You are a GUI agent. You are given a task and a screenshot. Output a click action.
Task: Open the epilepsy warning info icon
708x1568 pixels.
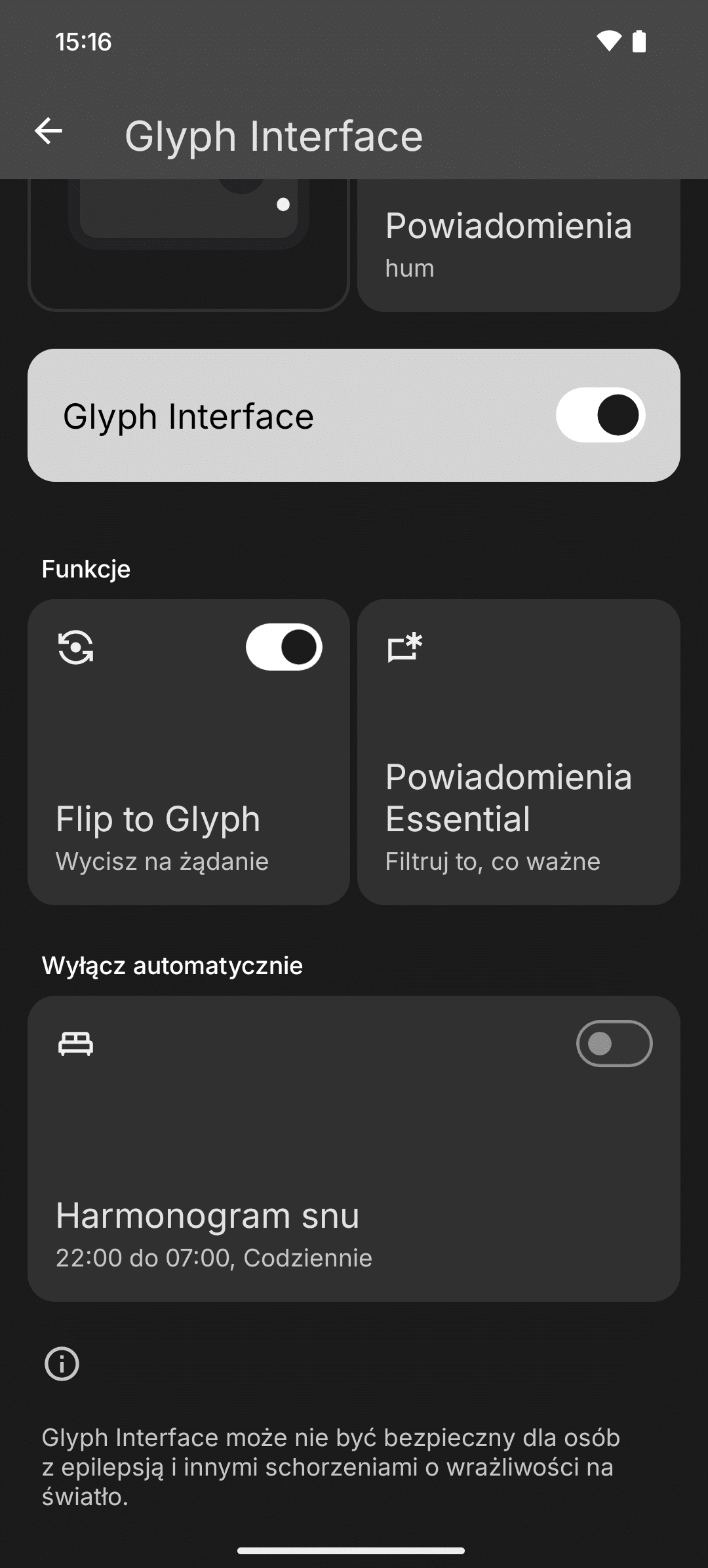pyautogui.click(x=62, y=1364)
